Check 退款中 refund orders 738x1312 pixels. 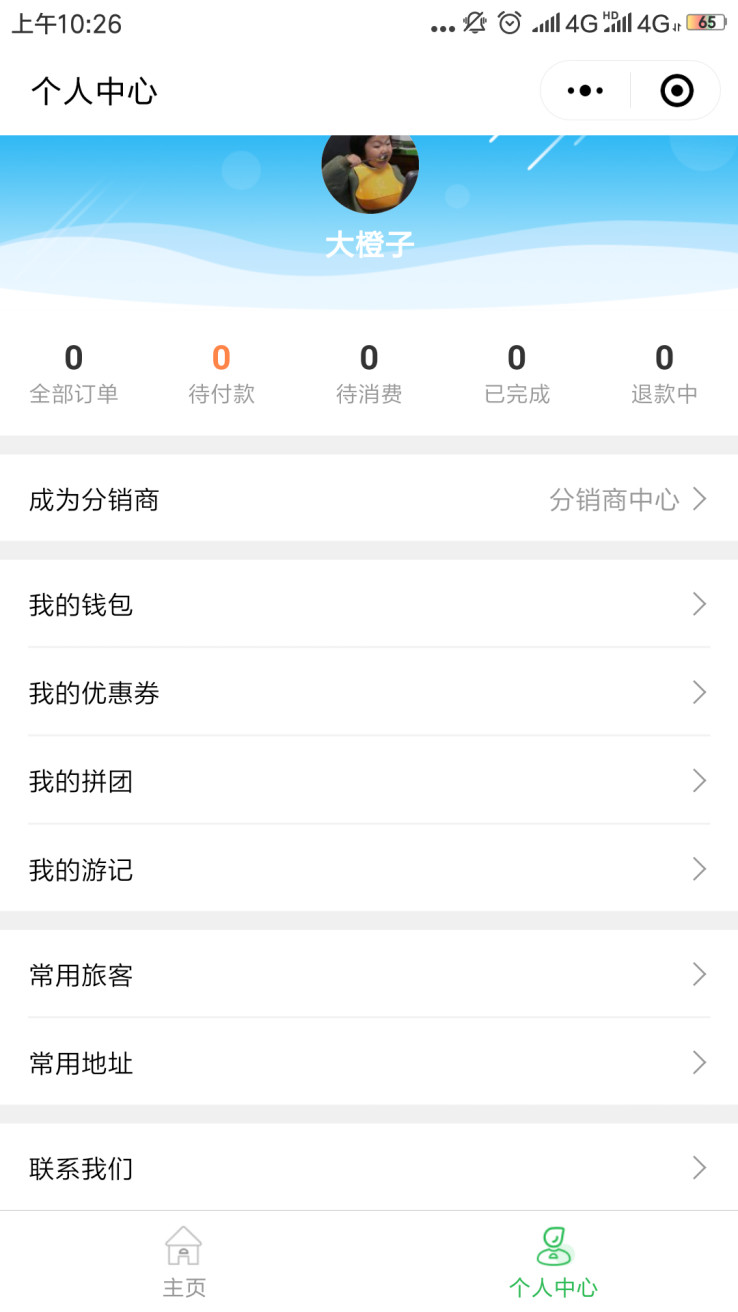[664, 374]
